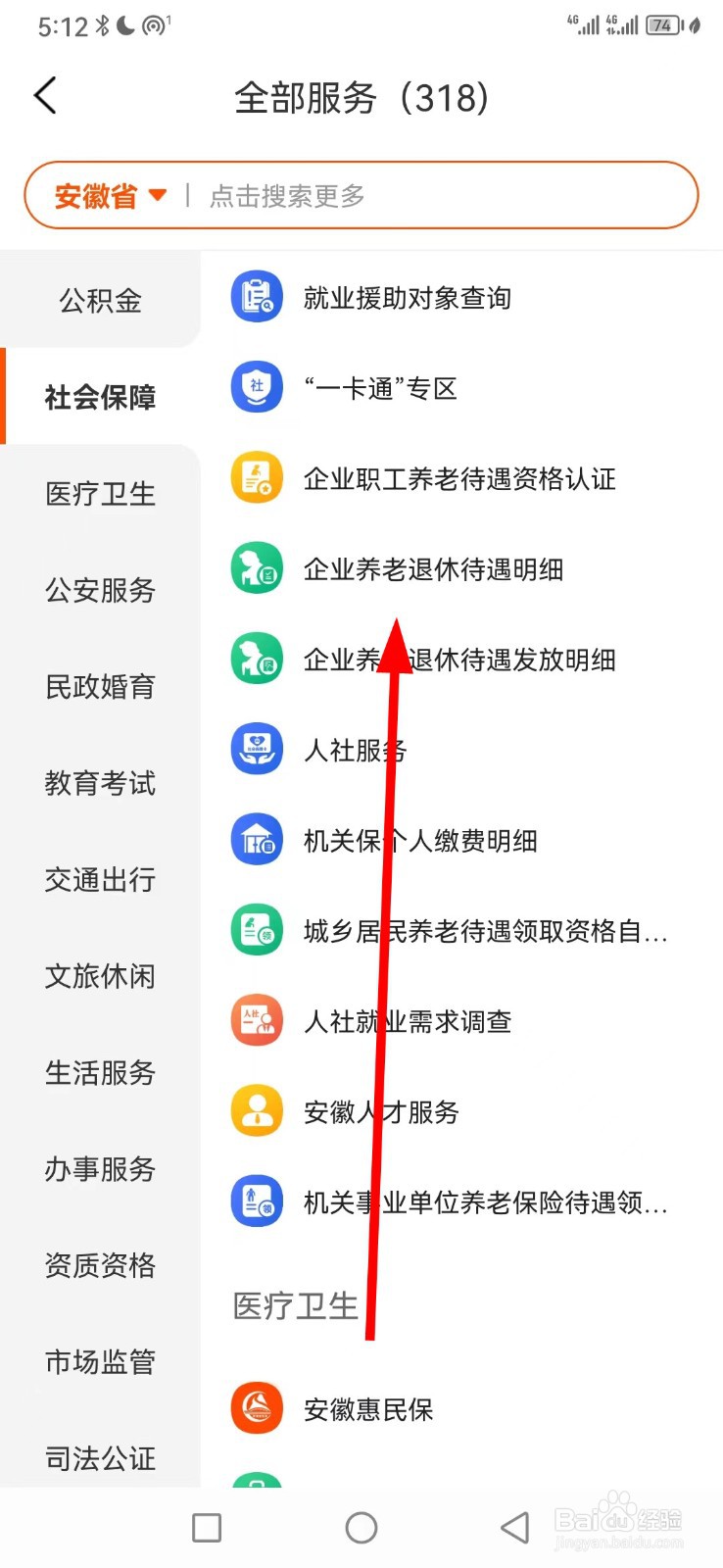This screenshot has height=1568, width=723.
Task: Tap the 安徽惠民保 insurance service icon
Action: (x=256, y=1408)
